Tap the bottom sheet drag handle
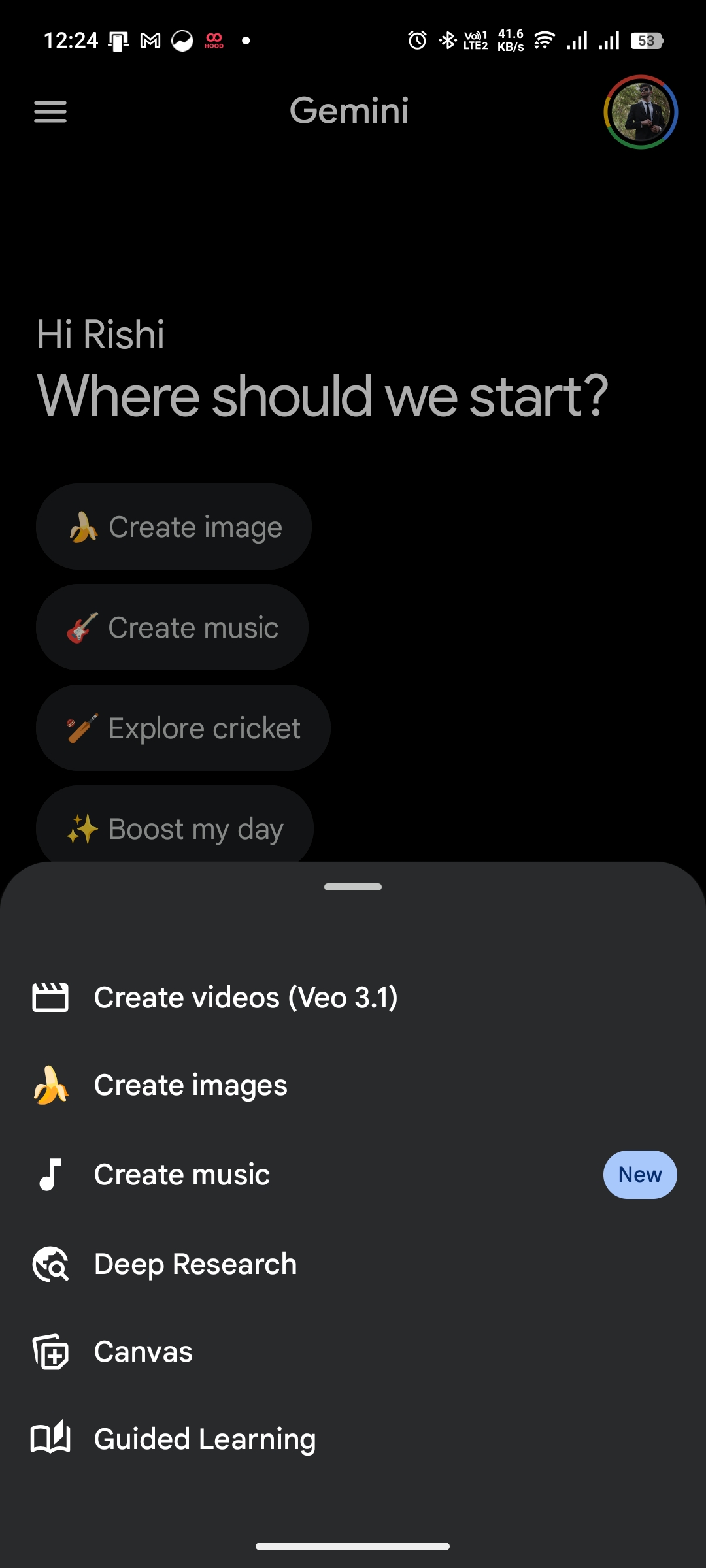 click(x=353, y=887)
